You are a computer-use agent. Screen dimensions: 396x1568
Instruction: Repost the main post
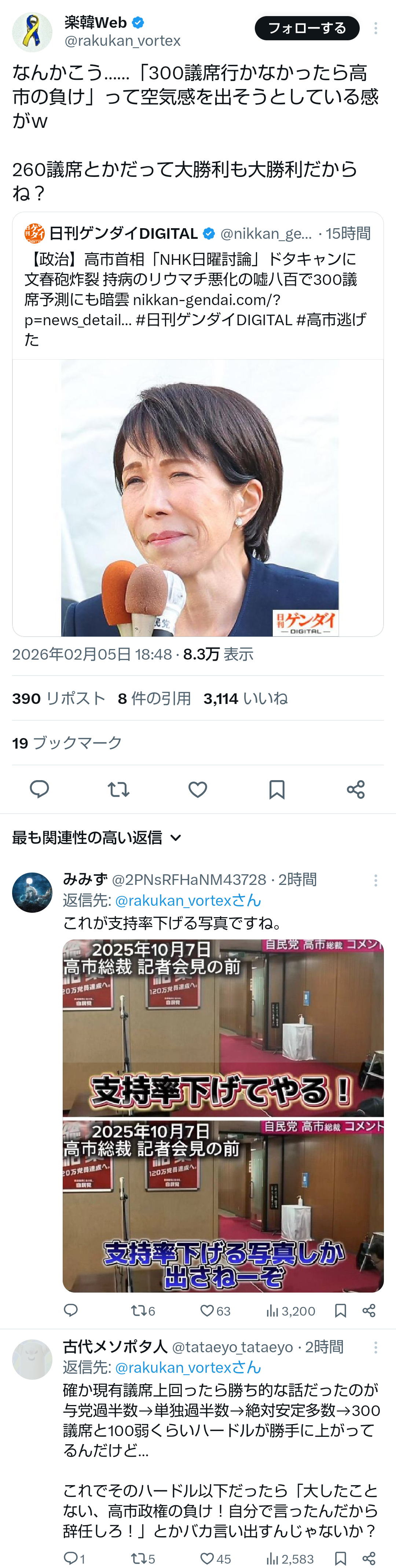[118, 789]
